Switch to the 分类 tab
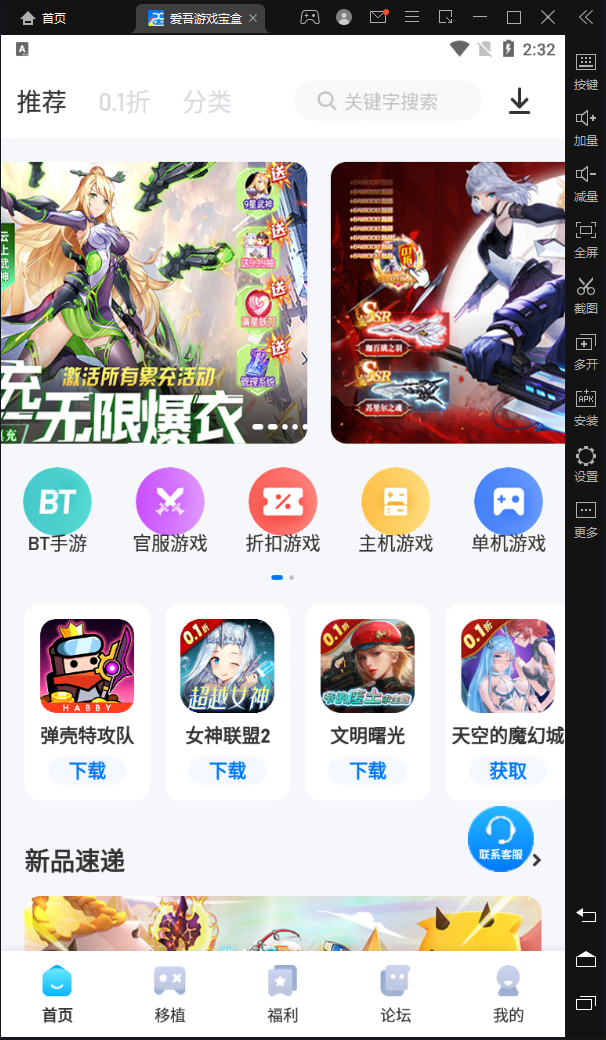The height and width of the screenshot is (1040, 606). [207, 102]
